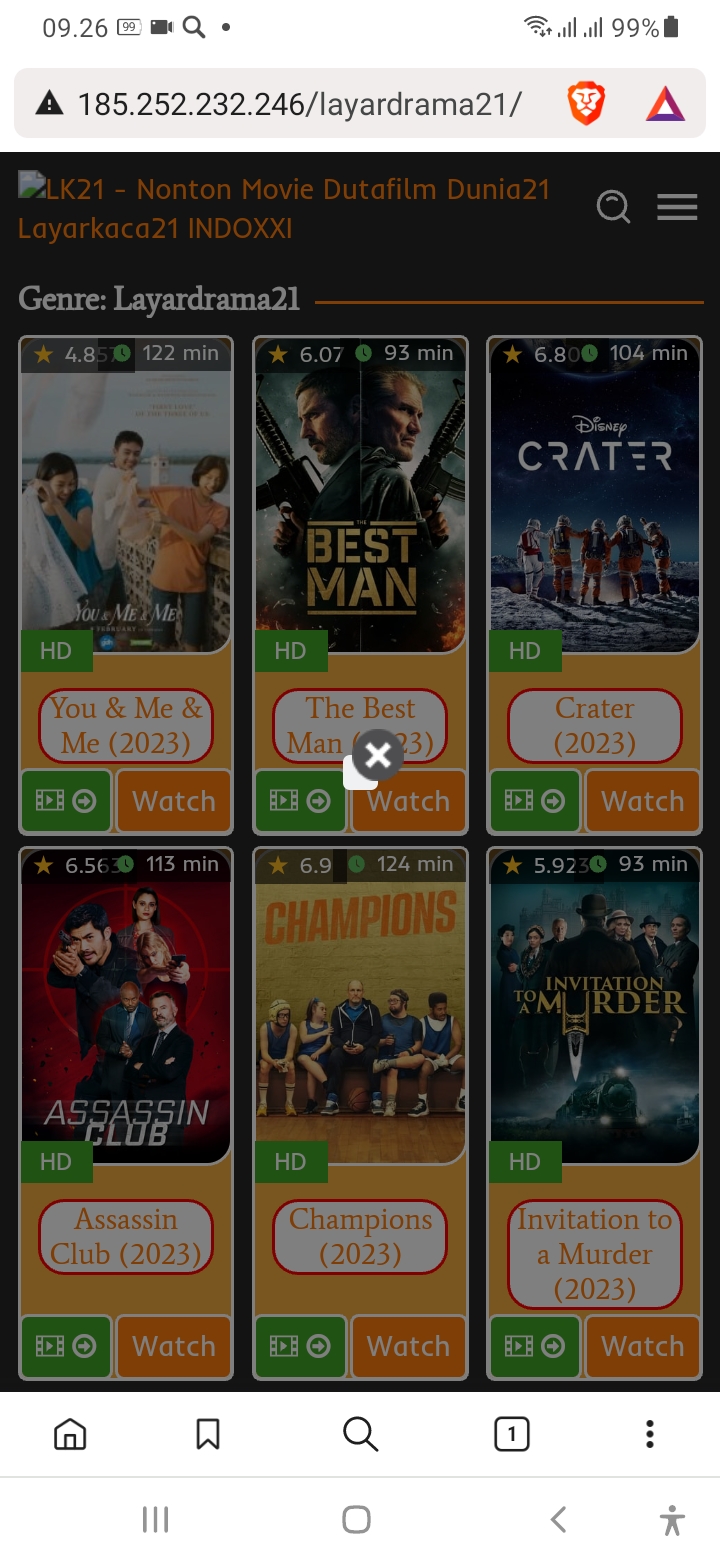Open the Champions (2023) title link
Viewport: 720px width, 1560px height.
click(x=360, y=1236)
